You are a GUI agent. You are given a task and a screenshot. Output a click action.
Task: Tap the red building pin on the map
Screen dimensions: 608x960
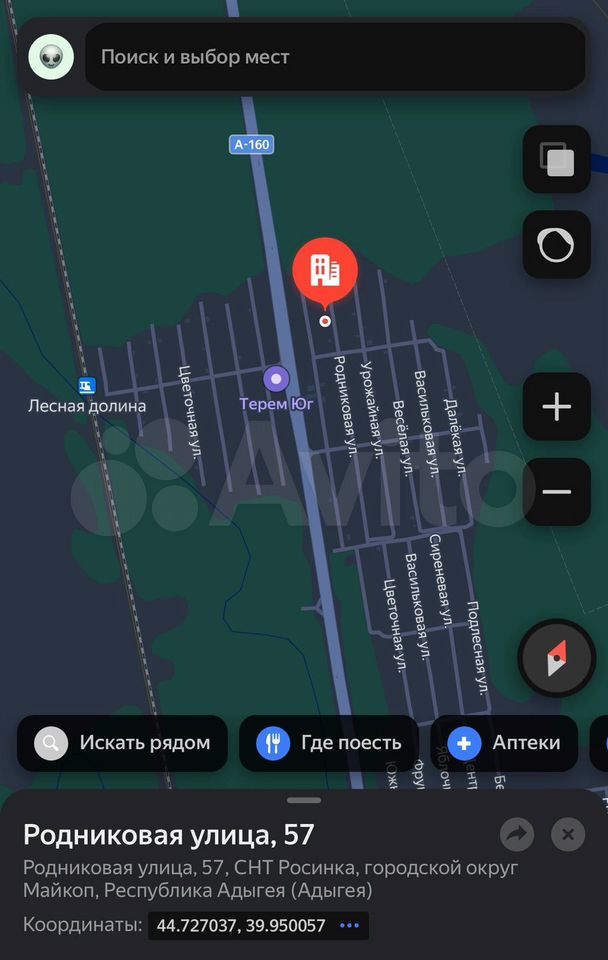click(324, 270)
